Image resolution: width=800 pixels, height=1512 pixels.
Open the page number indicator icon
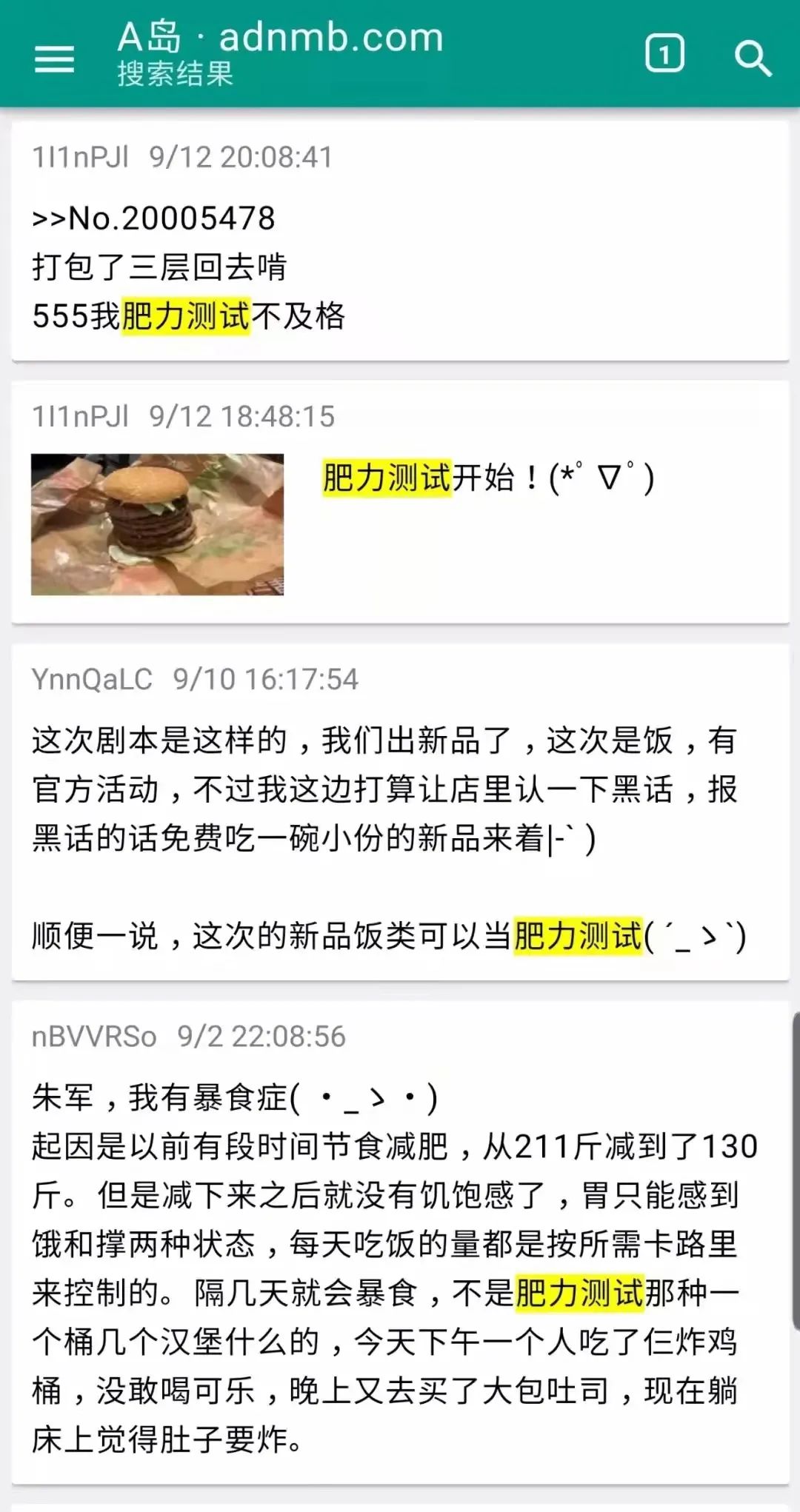pos(664,53)
